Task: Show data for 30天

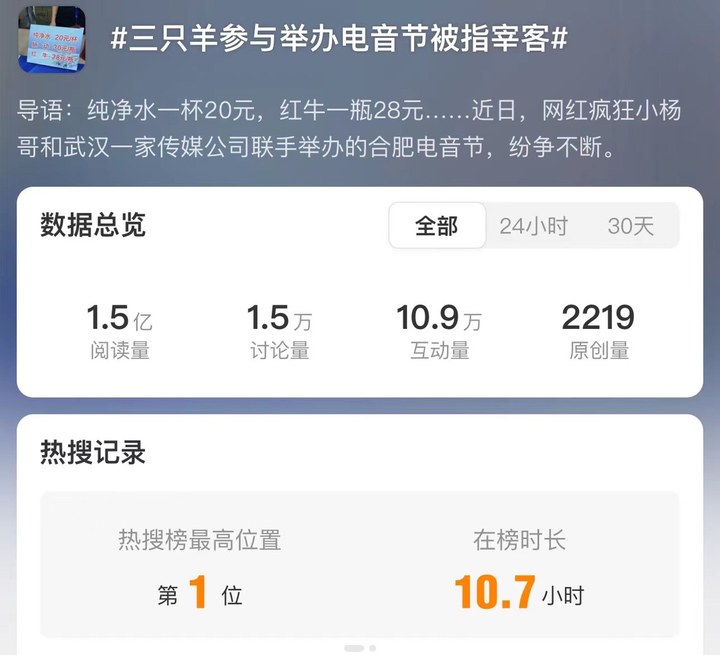Action: click(x=630, y=226)
